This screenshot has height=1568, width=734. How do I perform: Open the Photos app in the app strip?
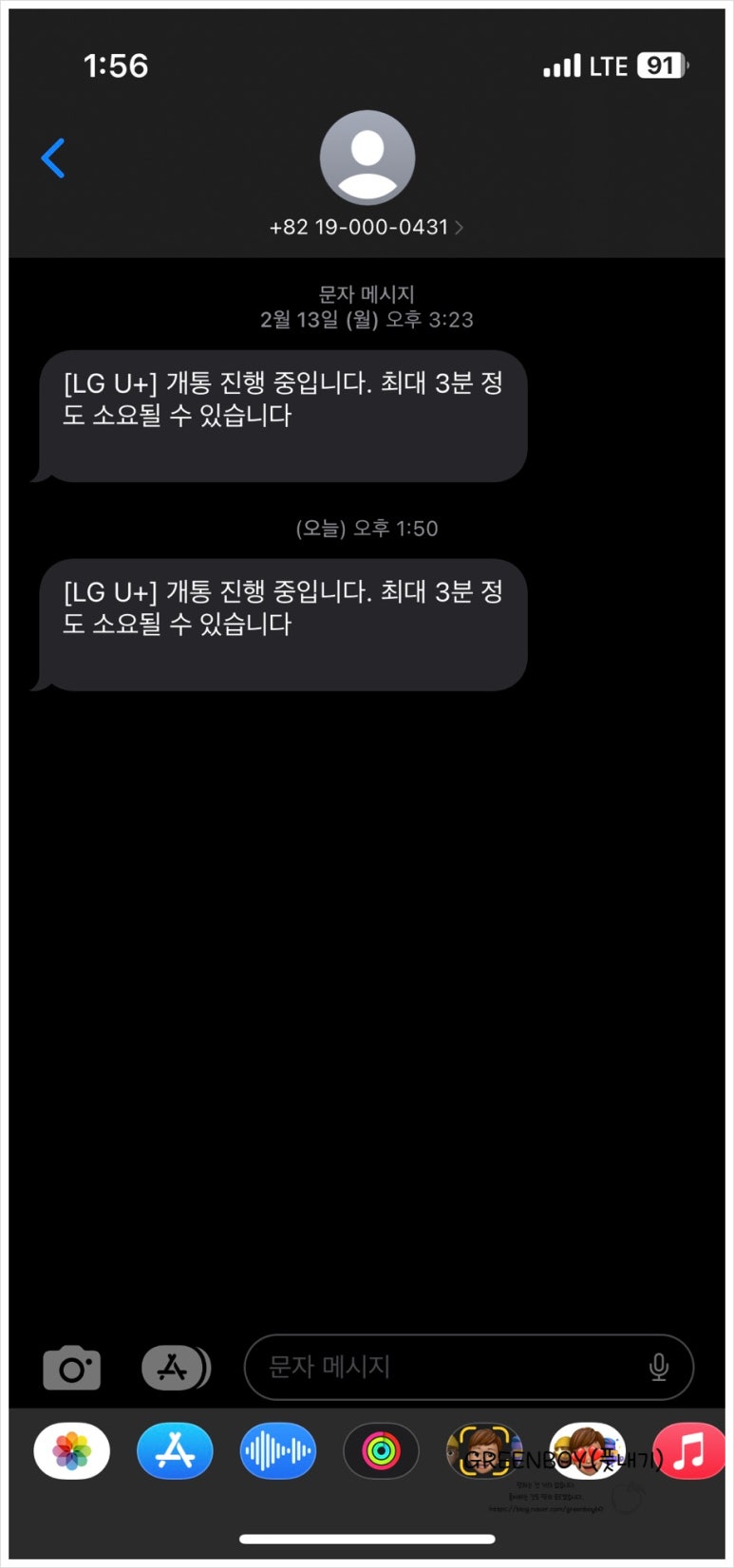[72, 1451]
